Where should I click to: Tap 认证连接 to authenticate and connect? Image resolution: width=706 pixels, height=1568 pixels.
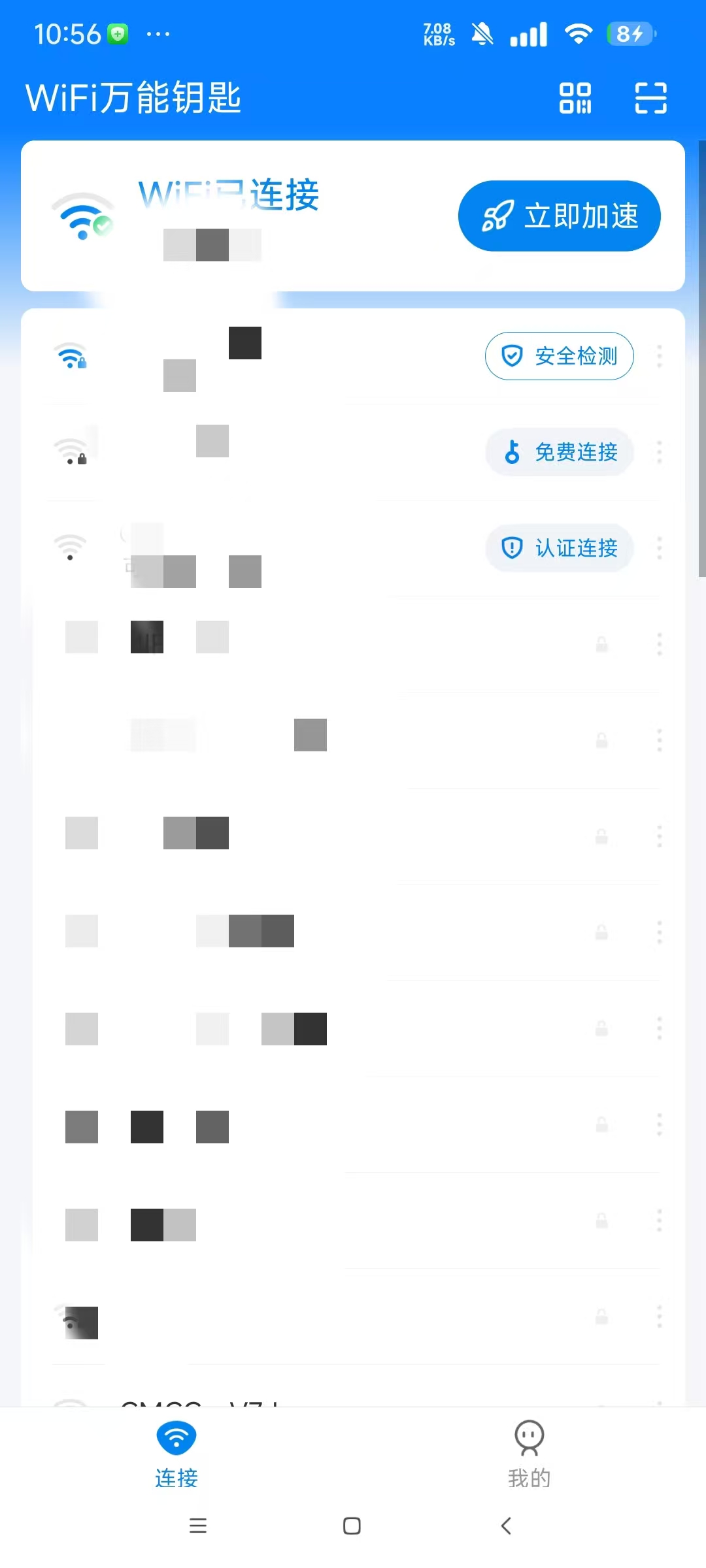(560, 547)
